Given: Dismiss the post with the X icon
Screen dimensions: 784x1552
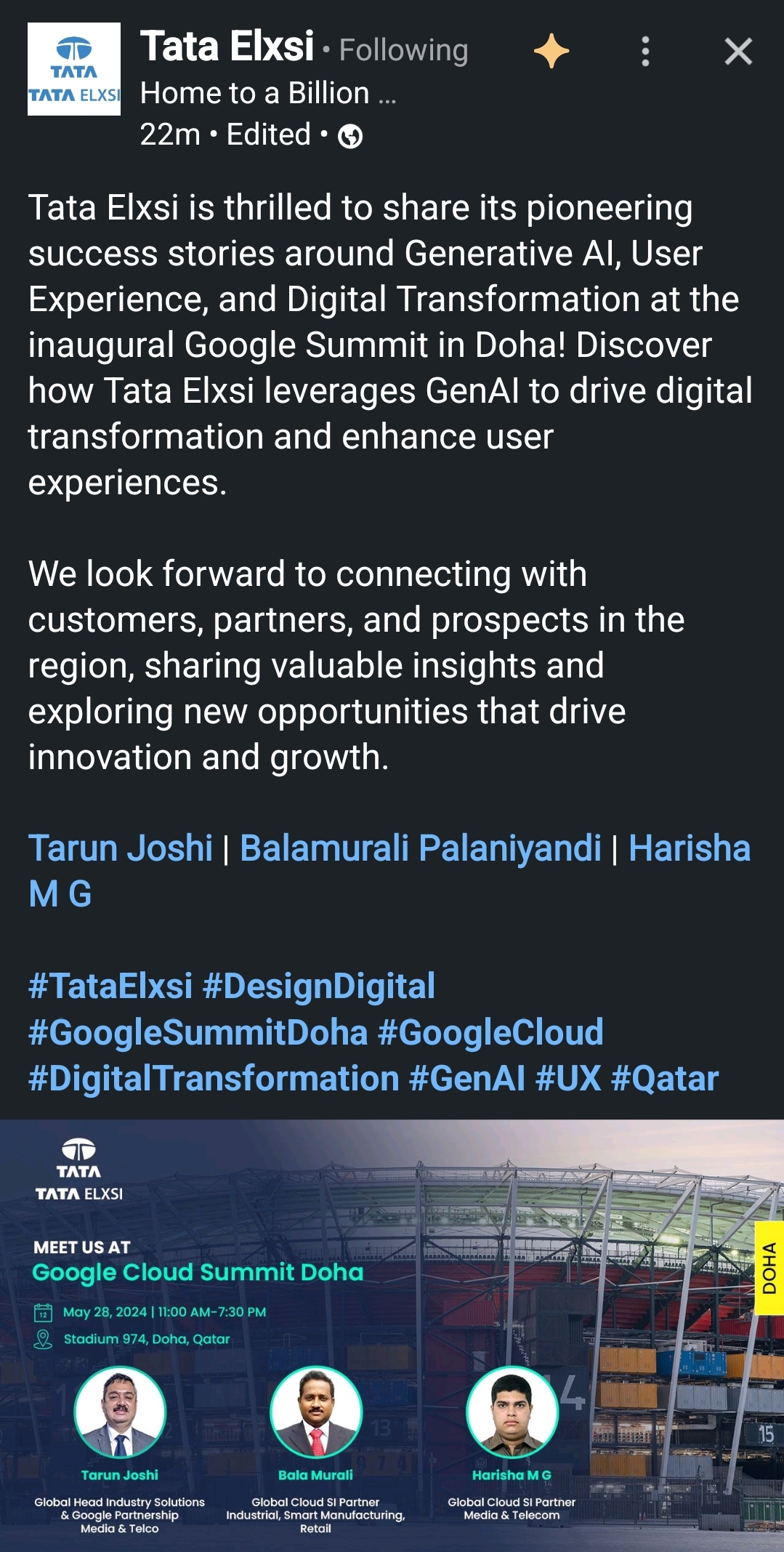Looking at the screenshot, I should pos(738,52).
